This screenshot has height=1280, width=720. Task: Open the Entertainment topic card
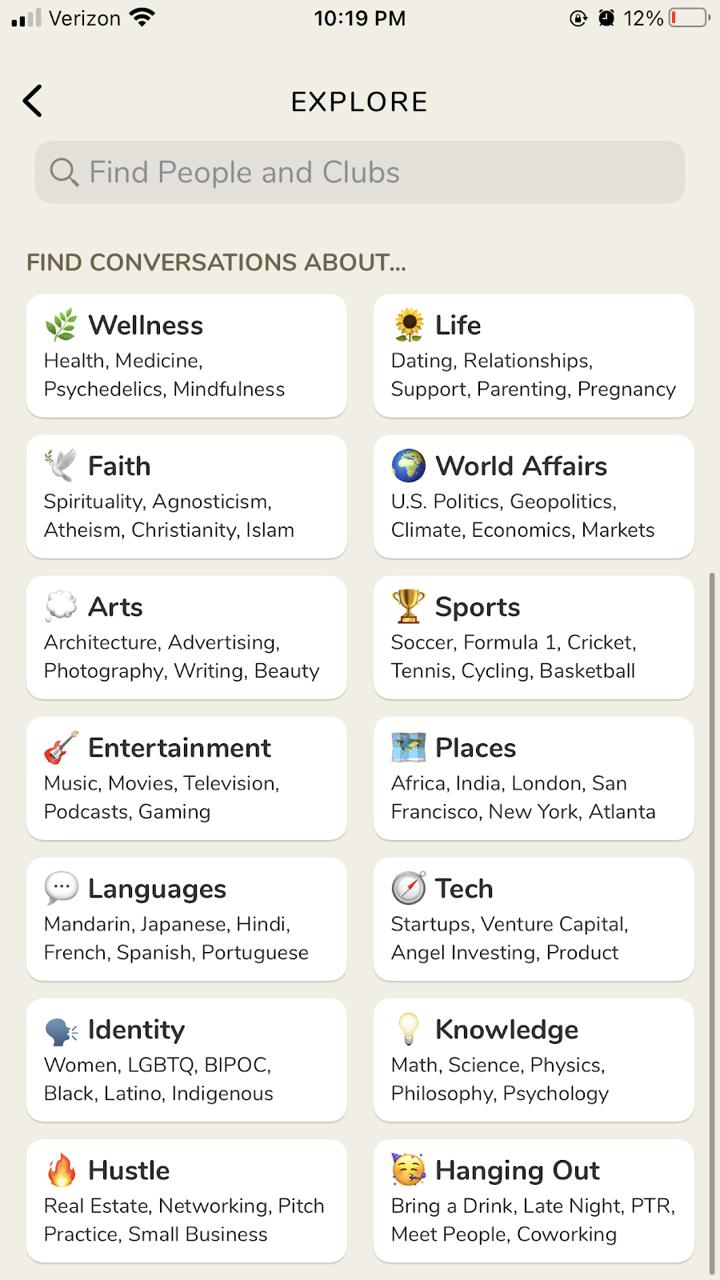pyautogui.click(x=187, y=779)
